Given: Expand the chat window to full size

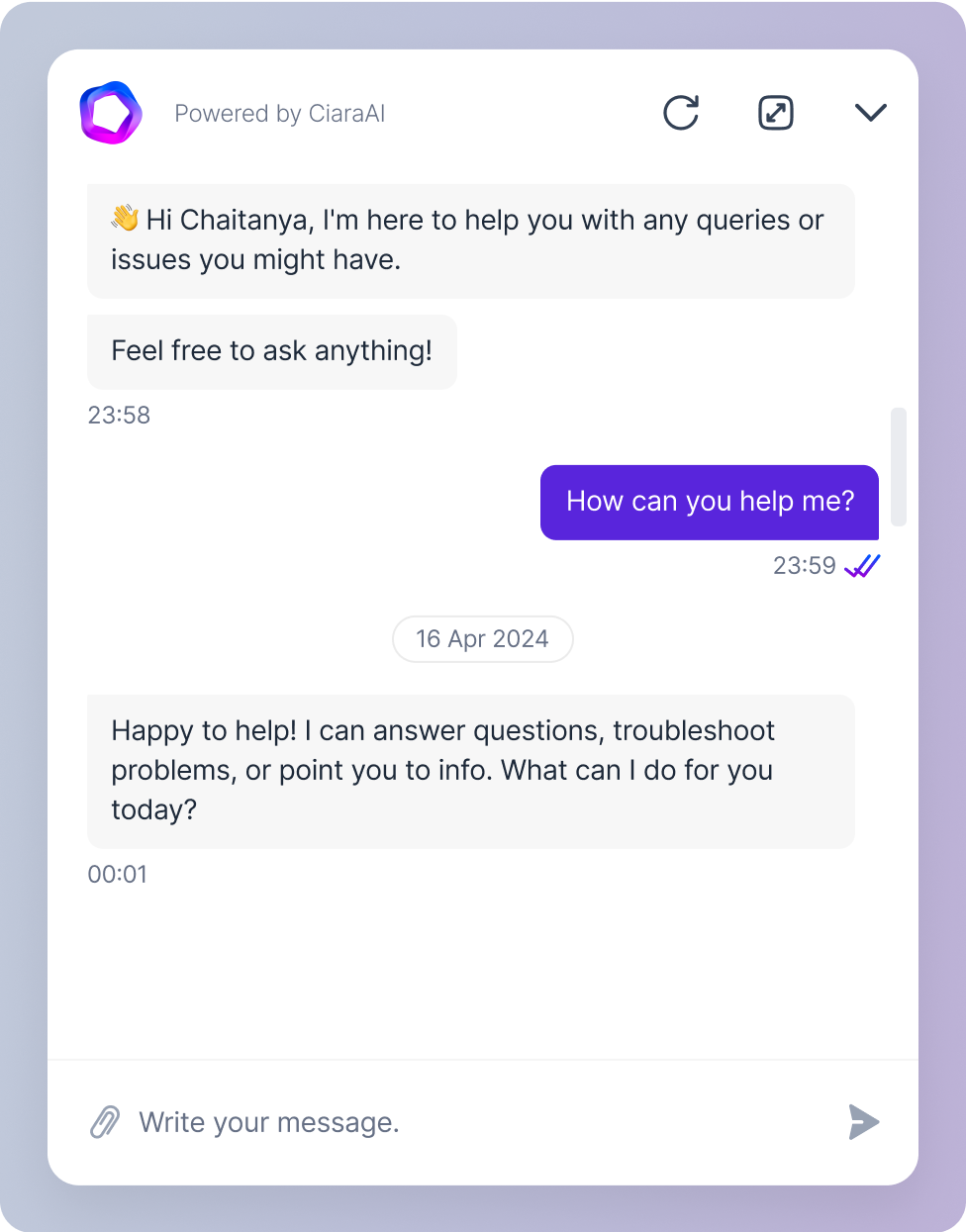Looking at the screenshot, I should point(776,113).
